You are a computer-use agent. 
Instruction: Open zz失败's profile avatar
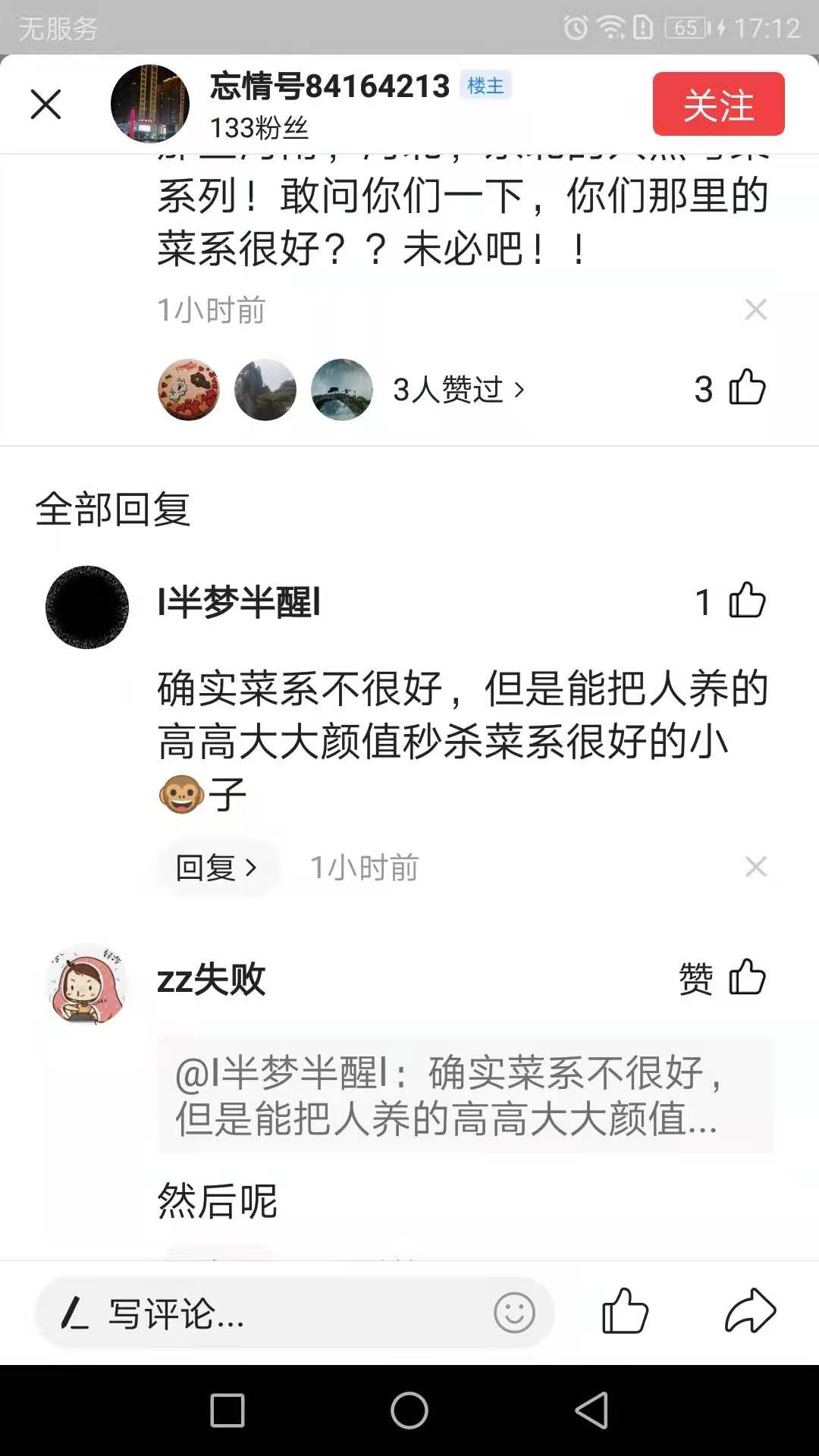click(87, 984)
